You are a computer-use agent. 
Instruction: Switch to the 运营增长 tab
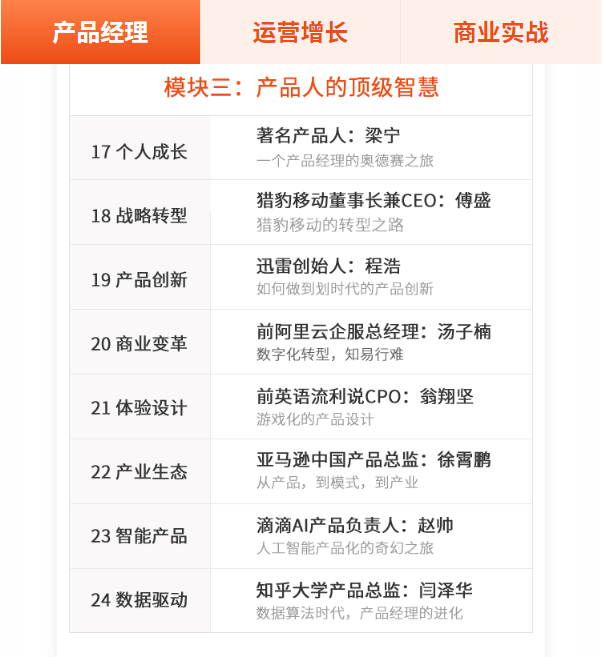[x=300, y=32]
